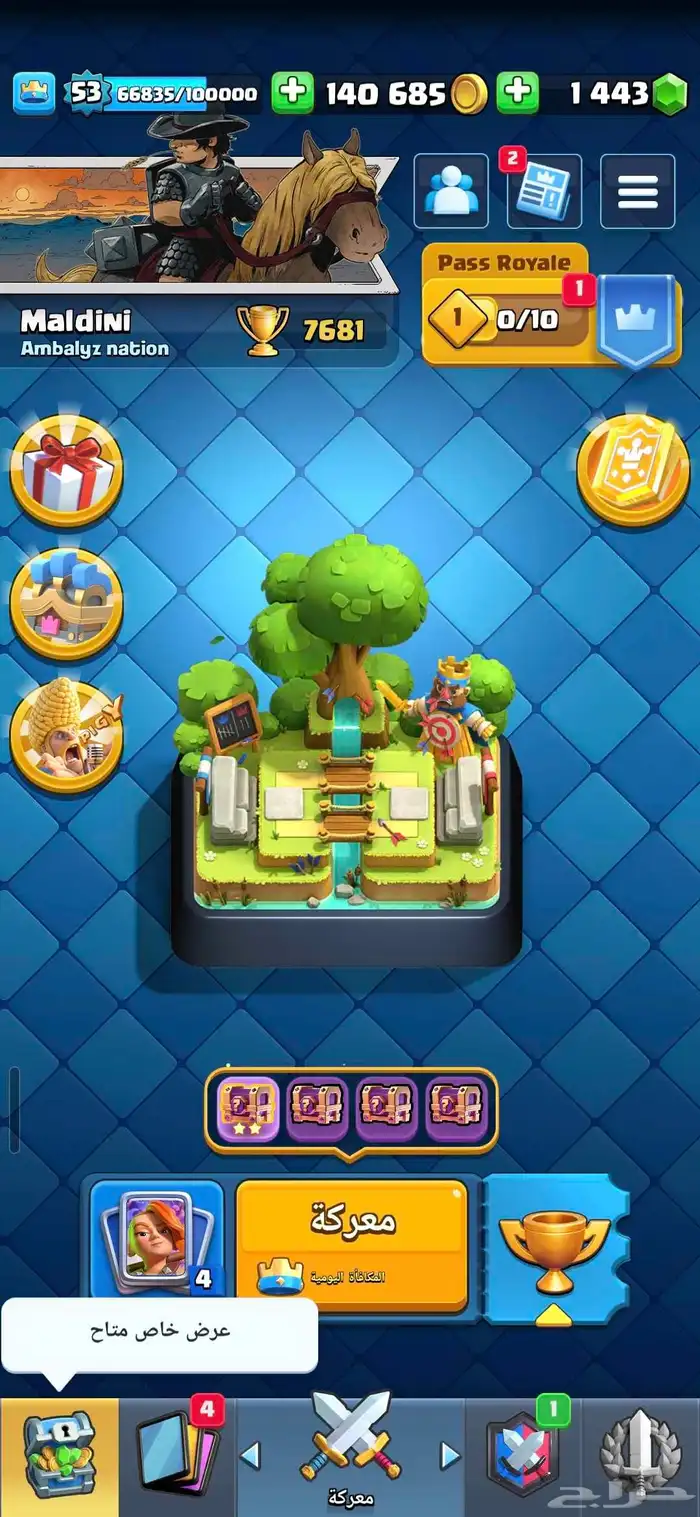Switch to the shop tab
Viewport: 700px width, 1517px height.
[x=59, y=1455]
